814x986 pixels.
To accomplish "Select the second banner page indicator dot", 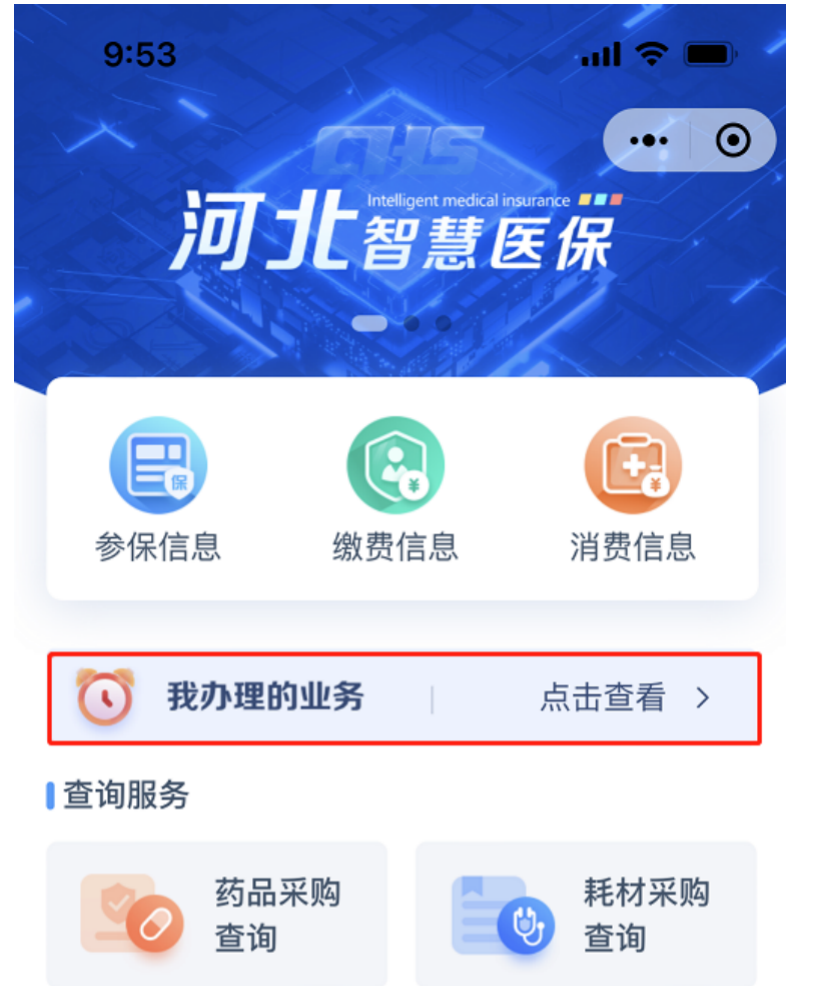I will (x=412, y=323).
